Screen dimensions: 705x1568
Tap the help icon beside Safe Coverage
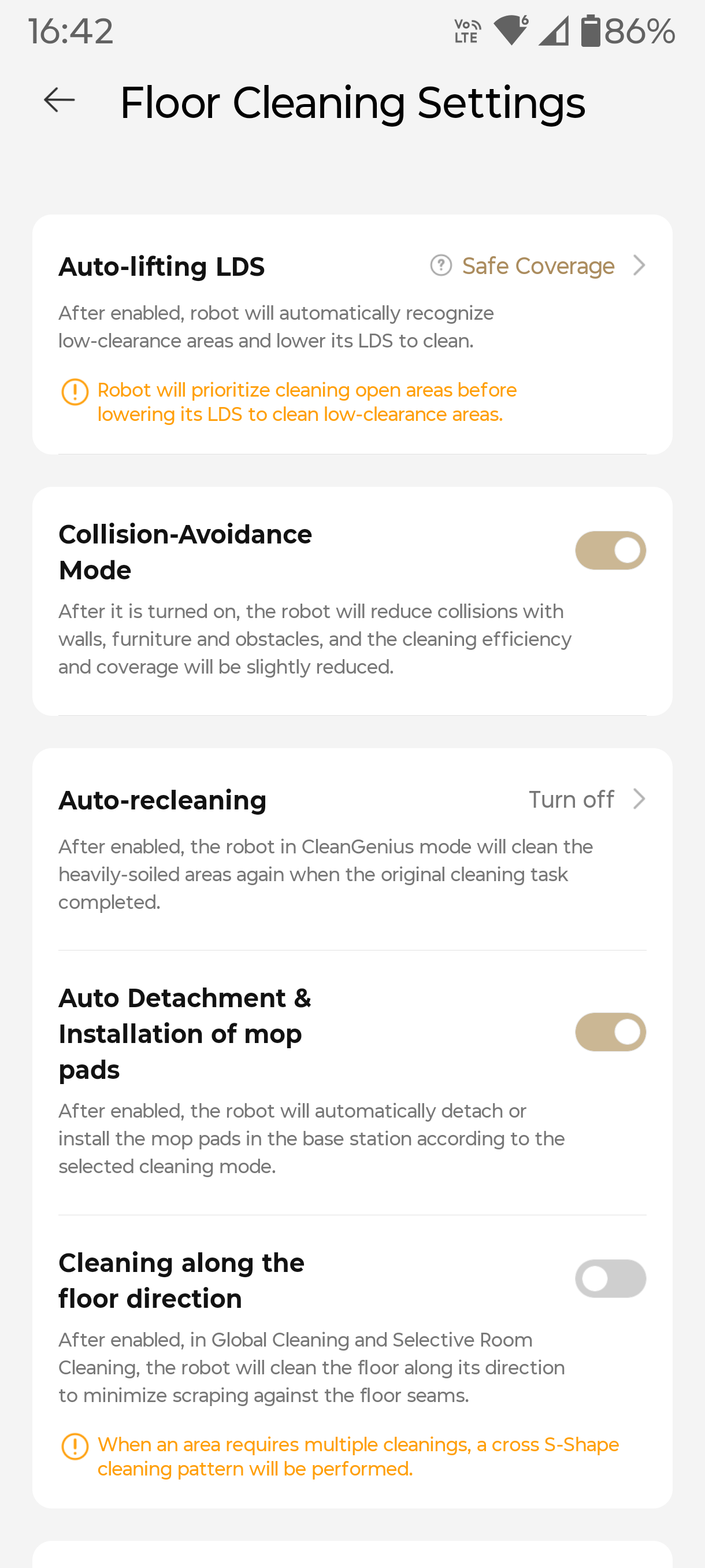(x=441, y=265)
